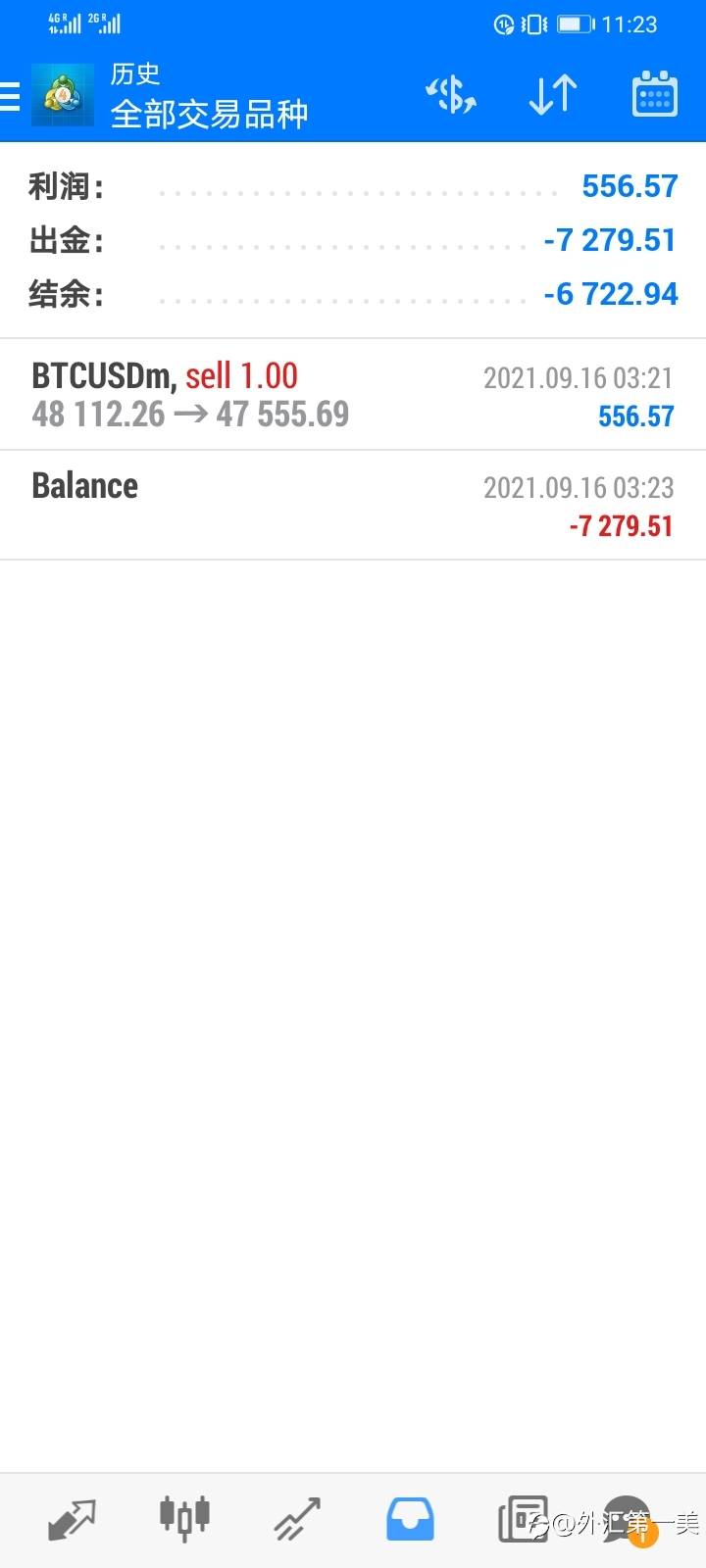706x1568 pixels.
Task: Open the BTCUSDm sell 1.00 trade
Action: (353, 395)
